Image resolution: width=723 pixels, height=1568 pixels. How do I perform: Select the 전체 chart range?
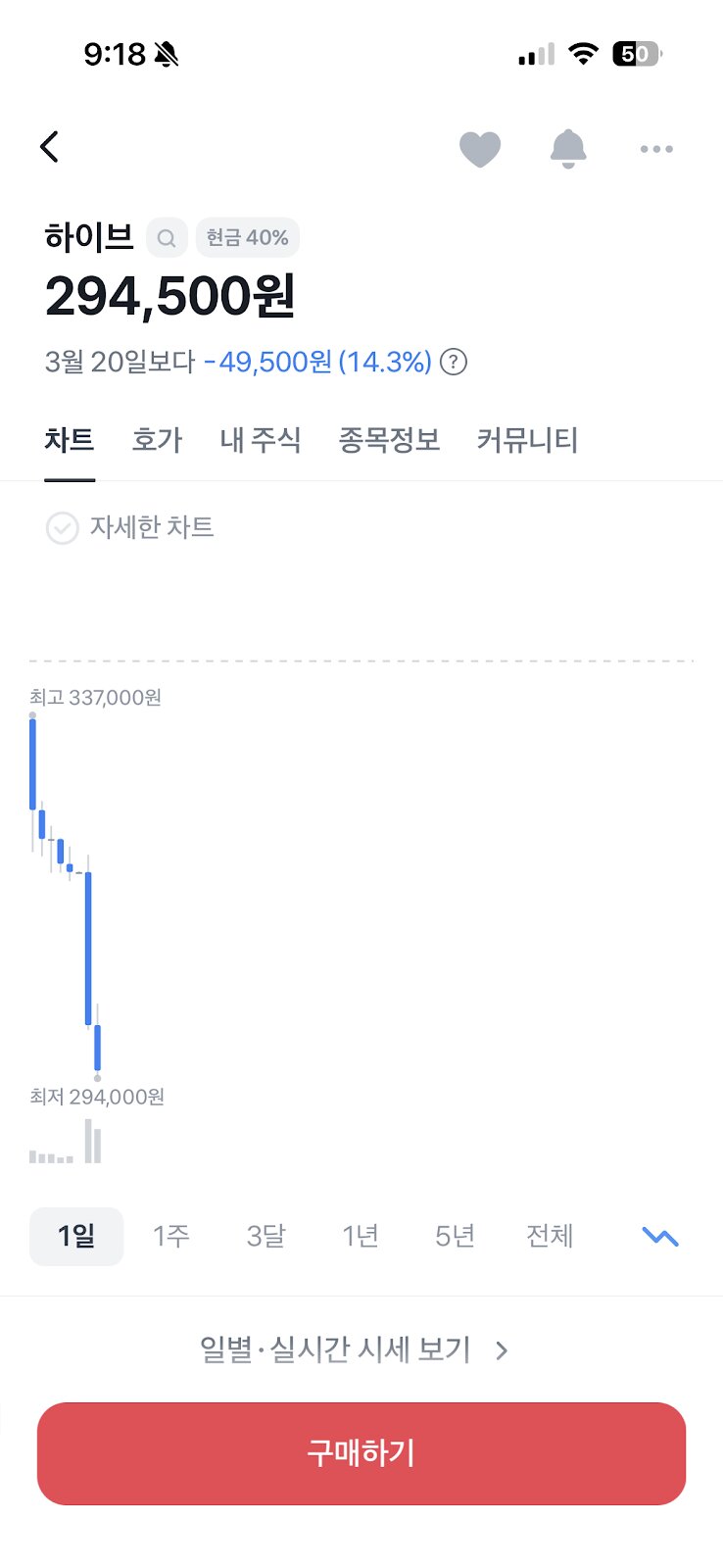pyautogui.click(x=550, y=1236)
